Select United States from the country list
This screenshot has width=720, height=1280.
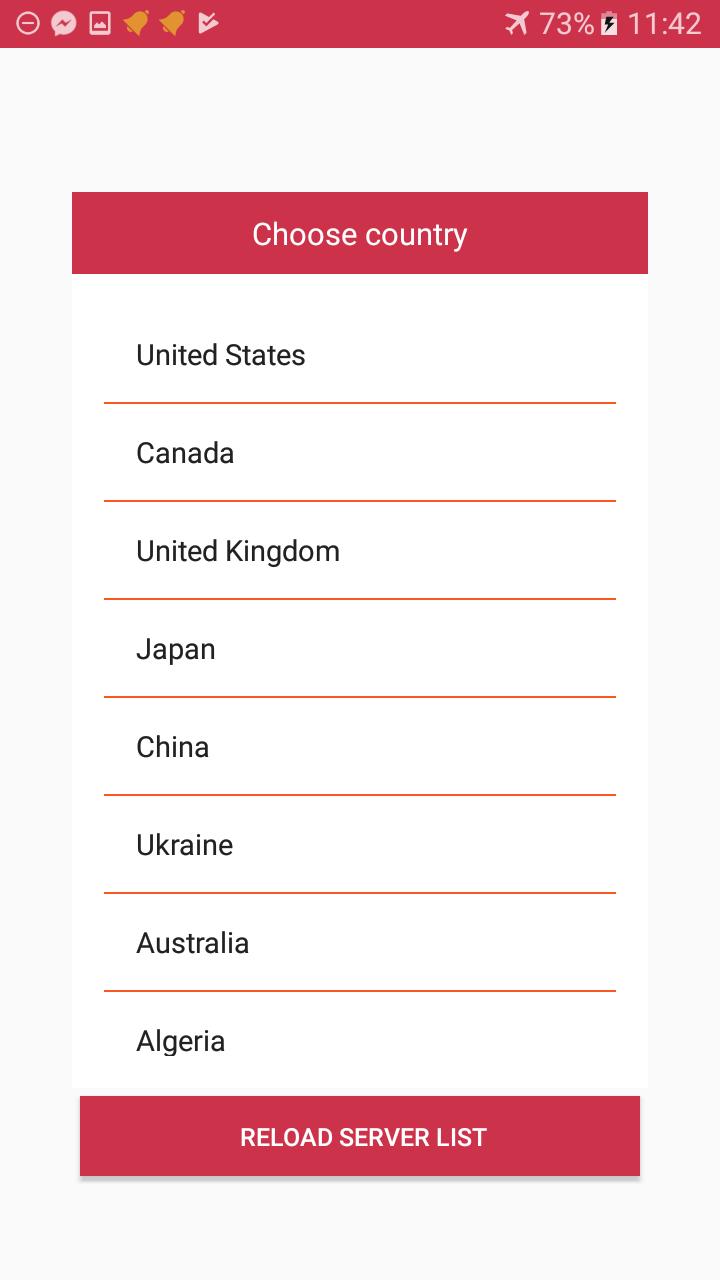360,355
